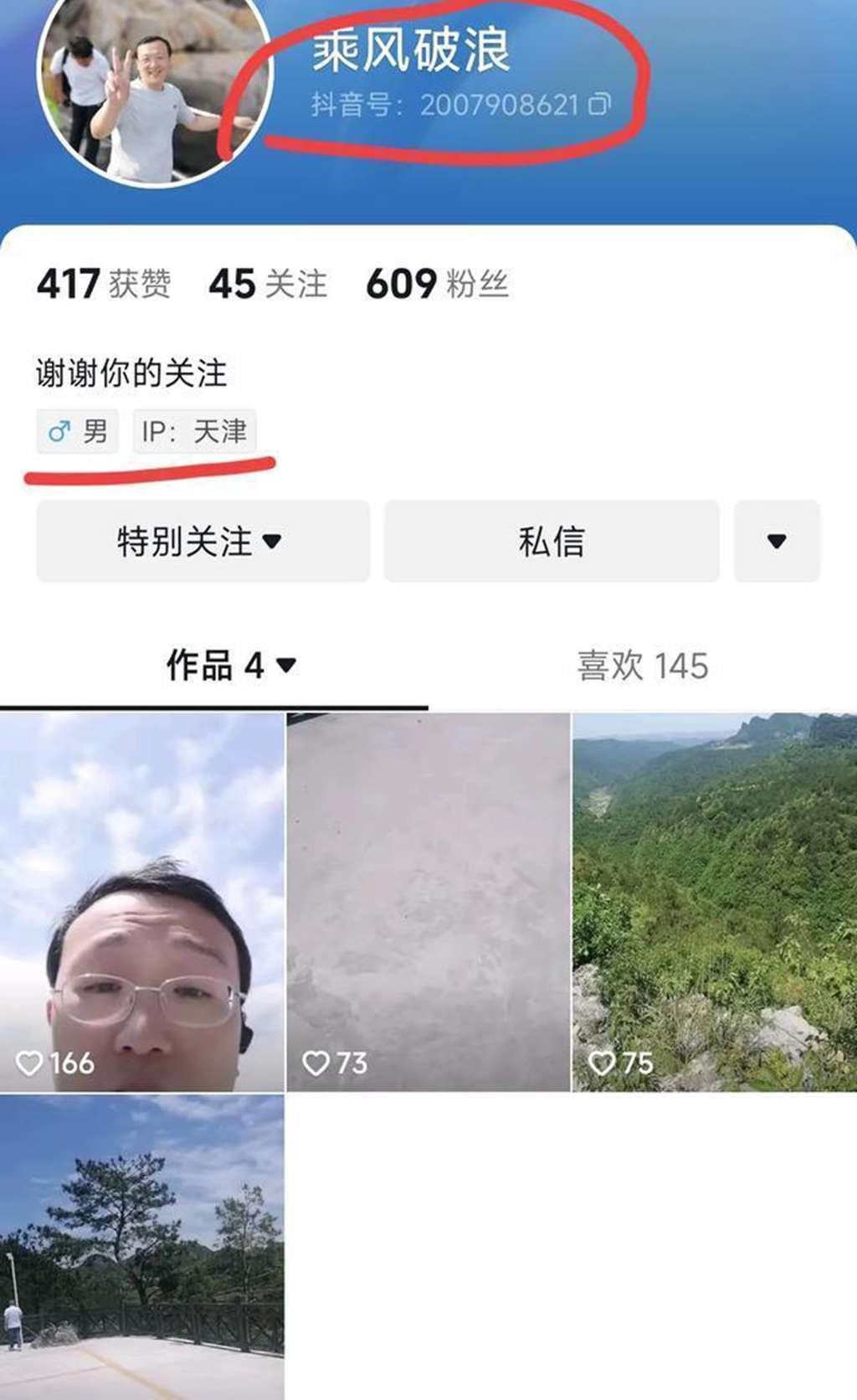The width and height of the screenshot is (857, 1400).
Task: View the 45 following list
Action: click(x=268, y=284)
